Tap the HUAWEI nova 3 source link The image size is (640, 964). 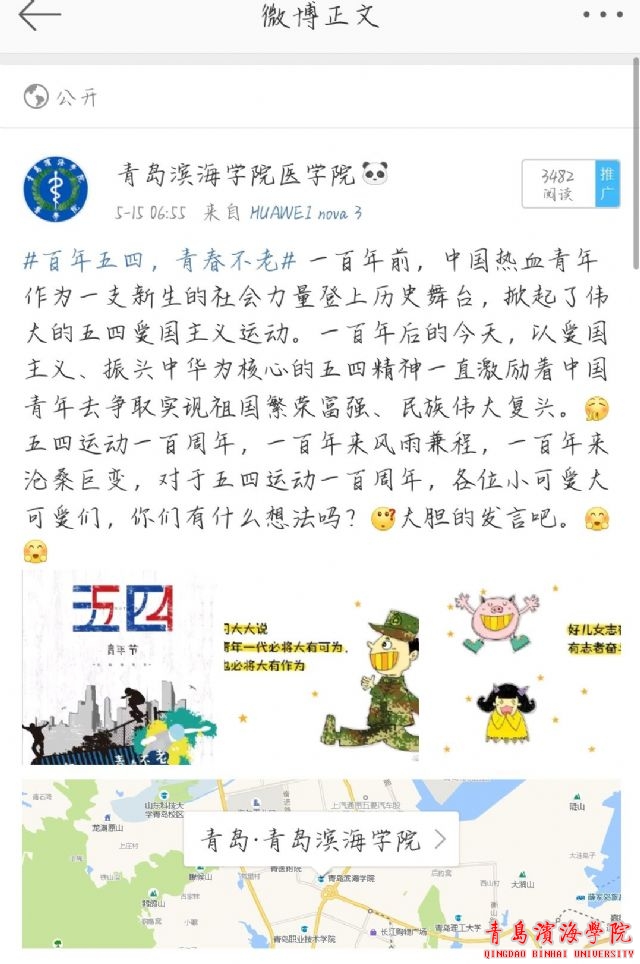(x=305, y=213)
